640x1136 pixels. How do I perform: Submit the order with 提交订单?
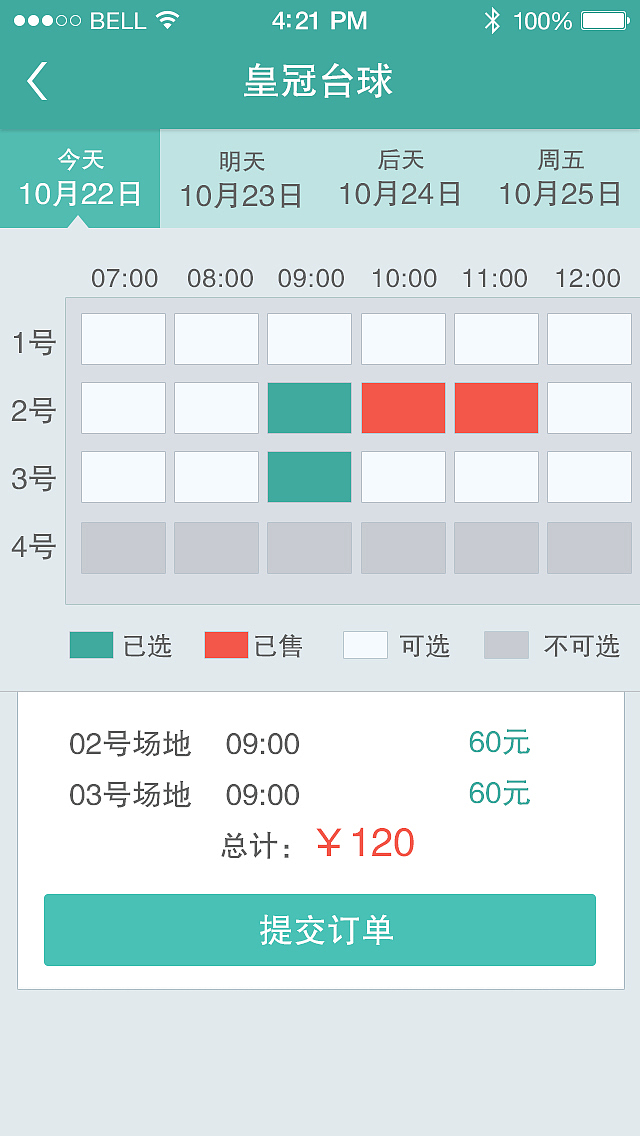click(x=320, y=930)
